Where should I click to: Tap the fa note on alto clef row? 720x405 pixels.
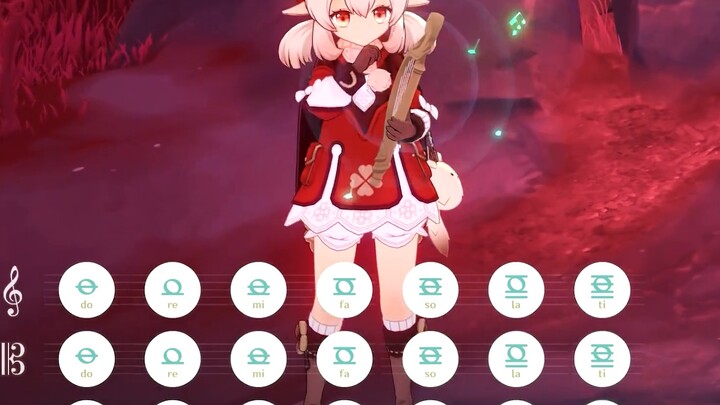tap(345, 359)
